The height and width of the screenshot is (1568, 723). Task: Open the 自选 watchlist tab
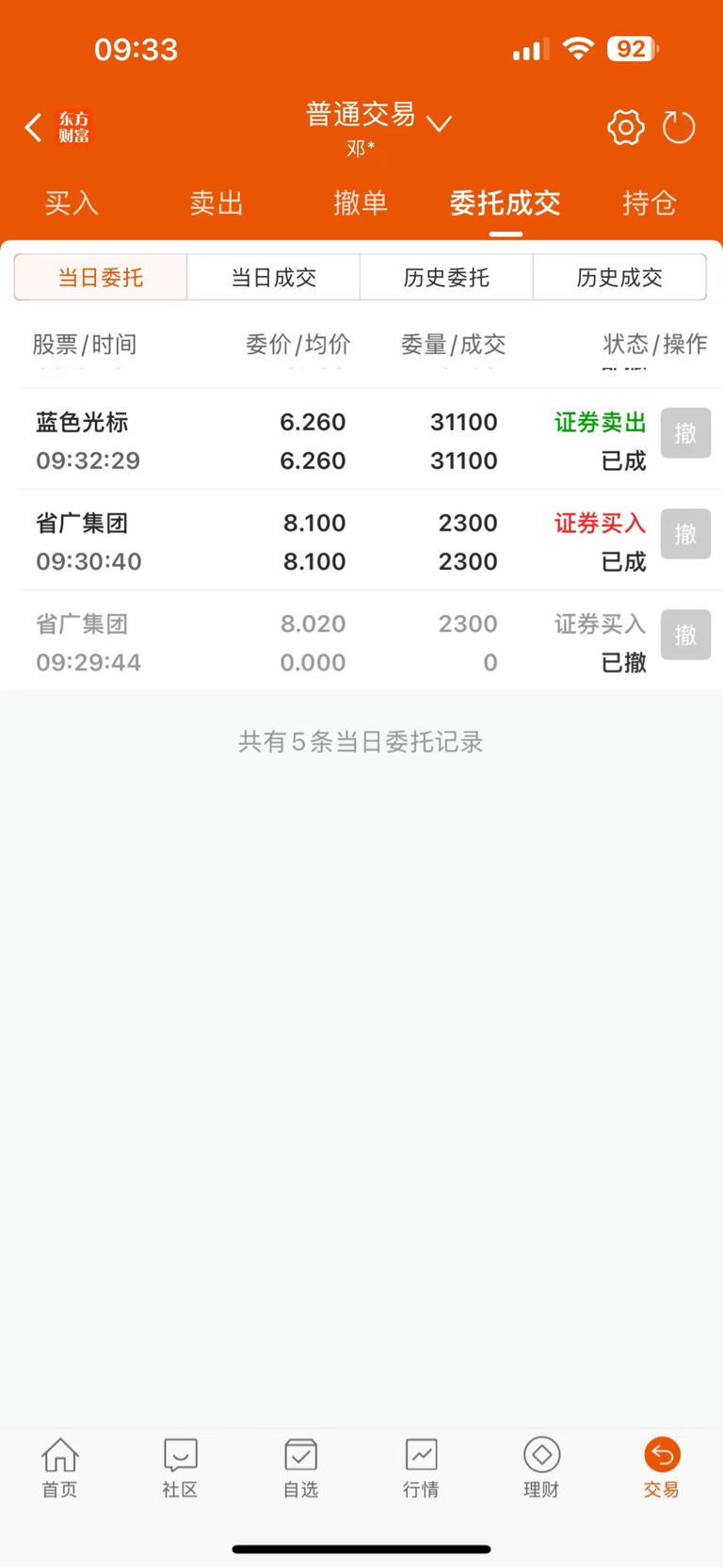point(300,1467)
